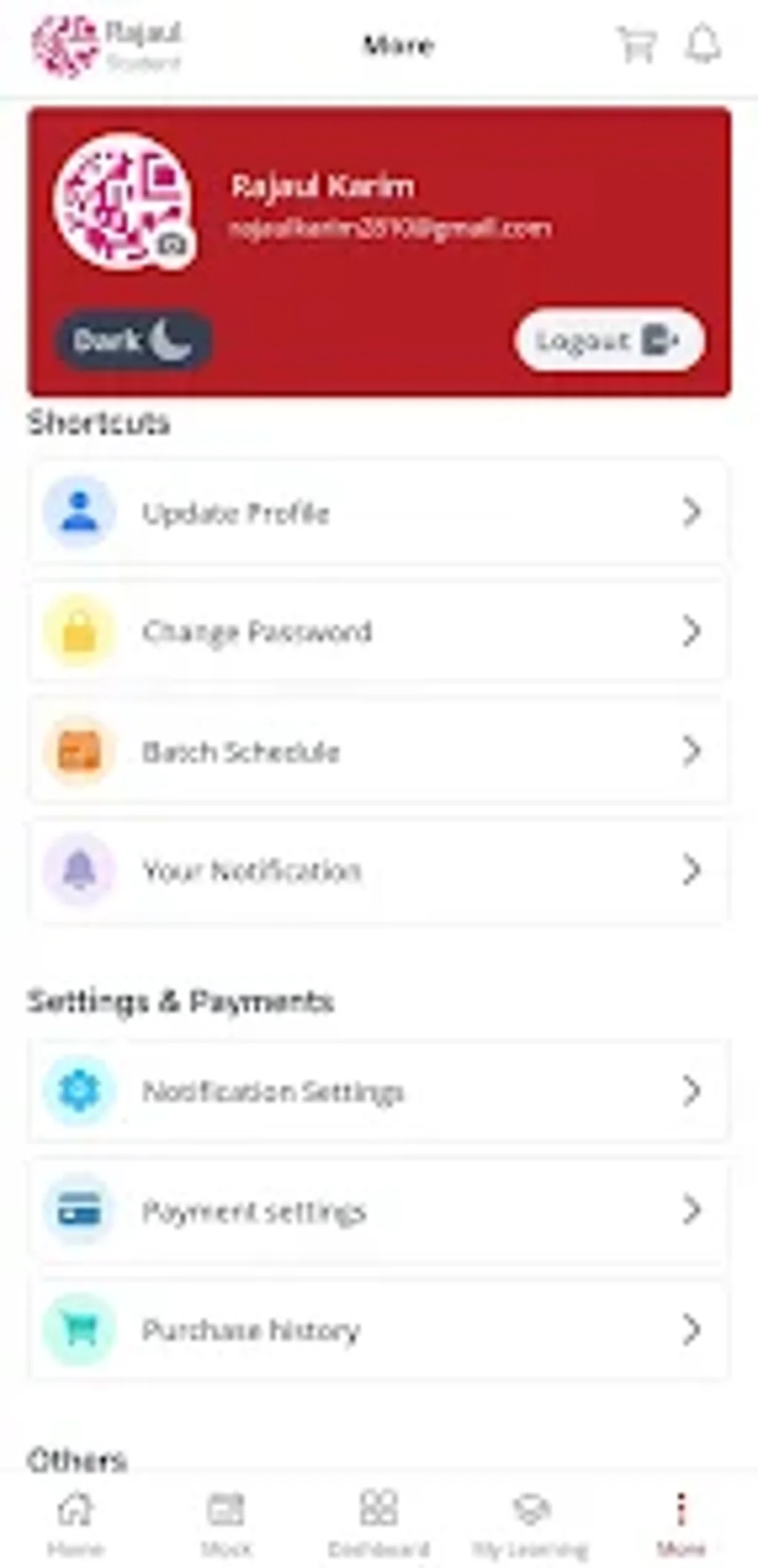Switch to the Home tab
758x1568 pixels.
pyautogui.click(x=76, y=1523)
